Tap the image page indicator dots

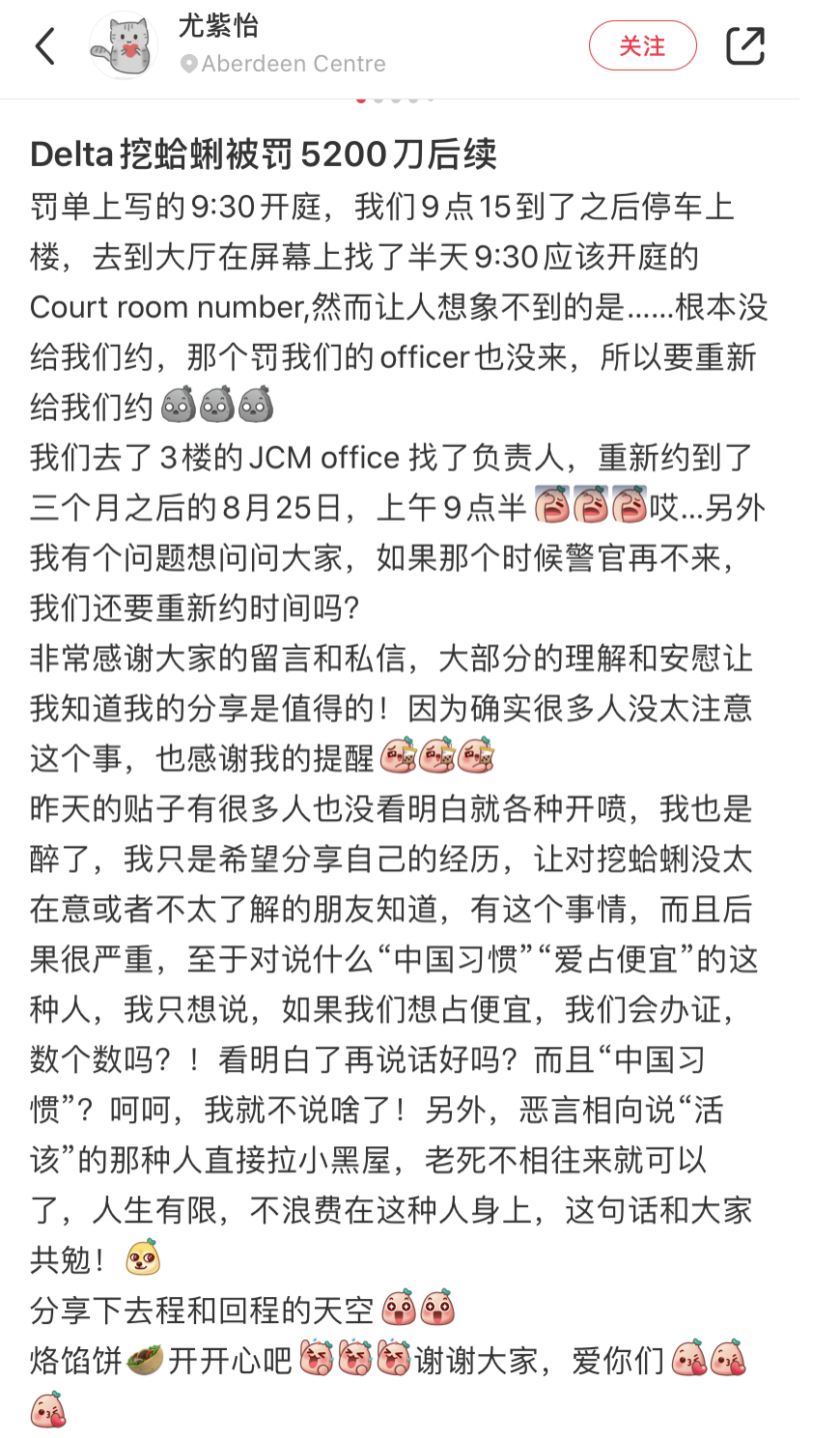pyautogui.click(x=396, y=99)
